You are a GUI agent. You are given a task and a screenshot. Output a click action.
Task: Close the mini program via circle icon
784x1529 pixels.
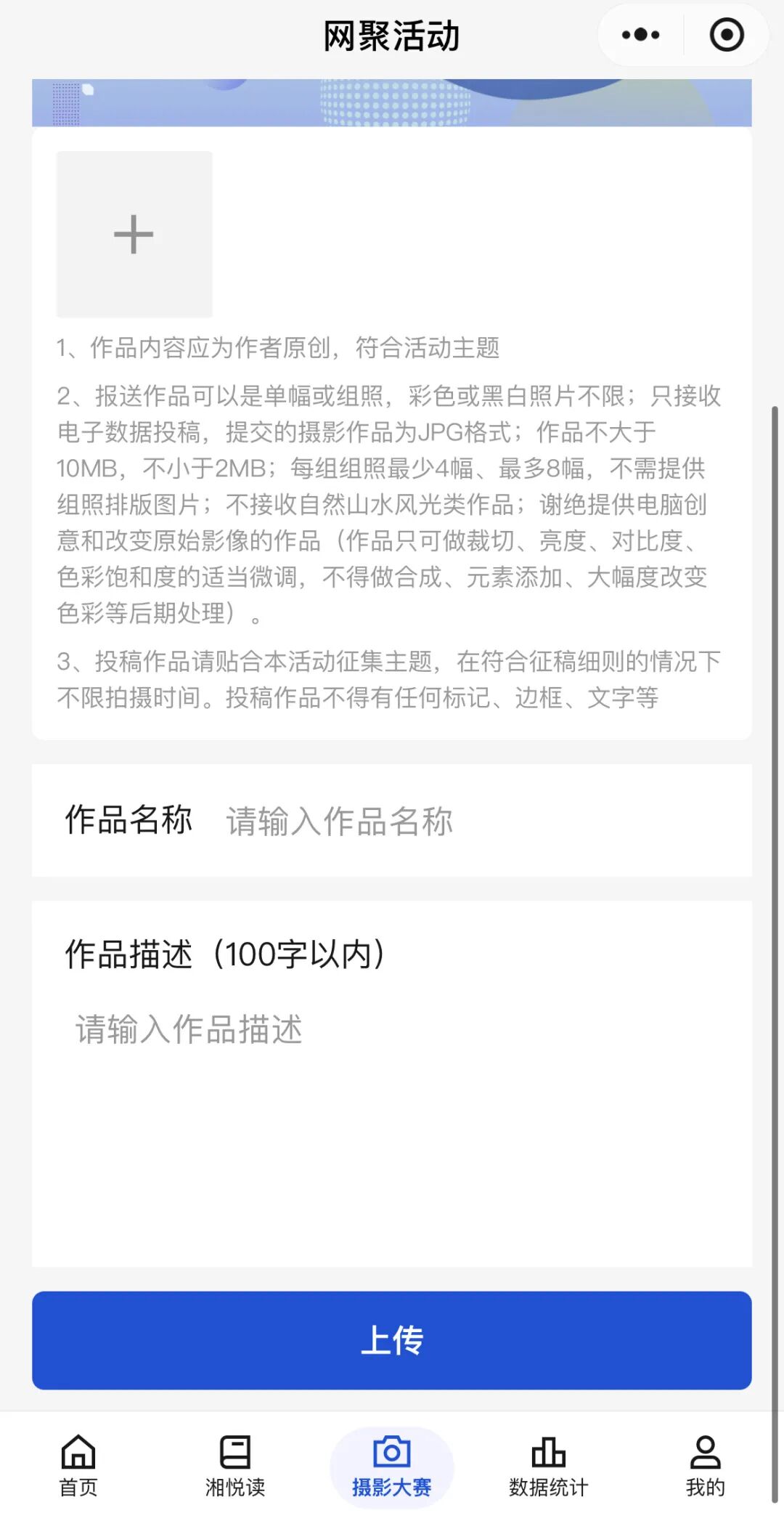coord(726,35)
